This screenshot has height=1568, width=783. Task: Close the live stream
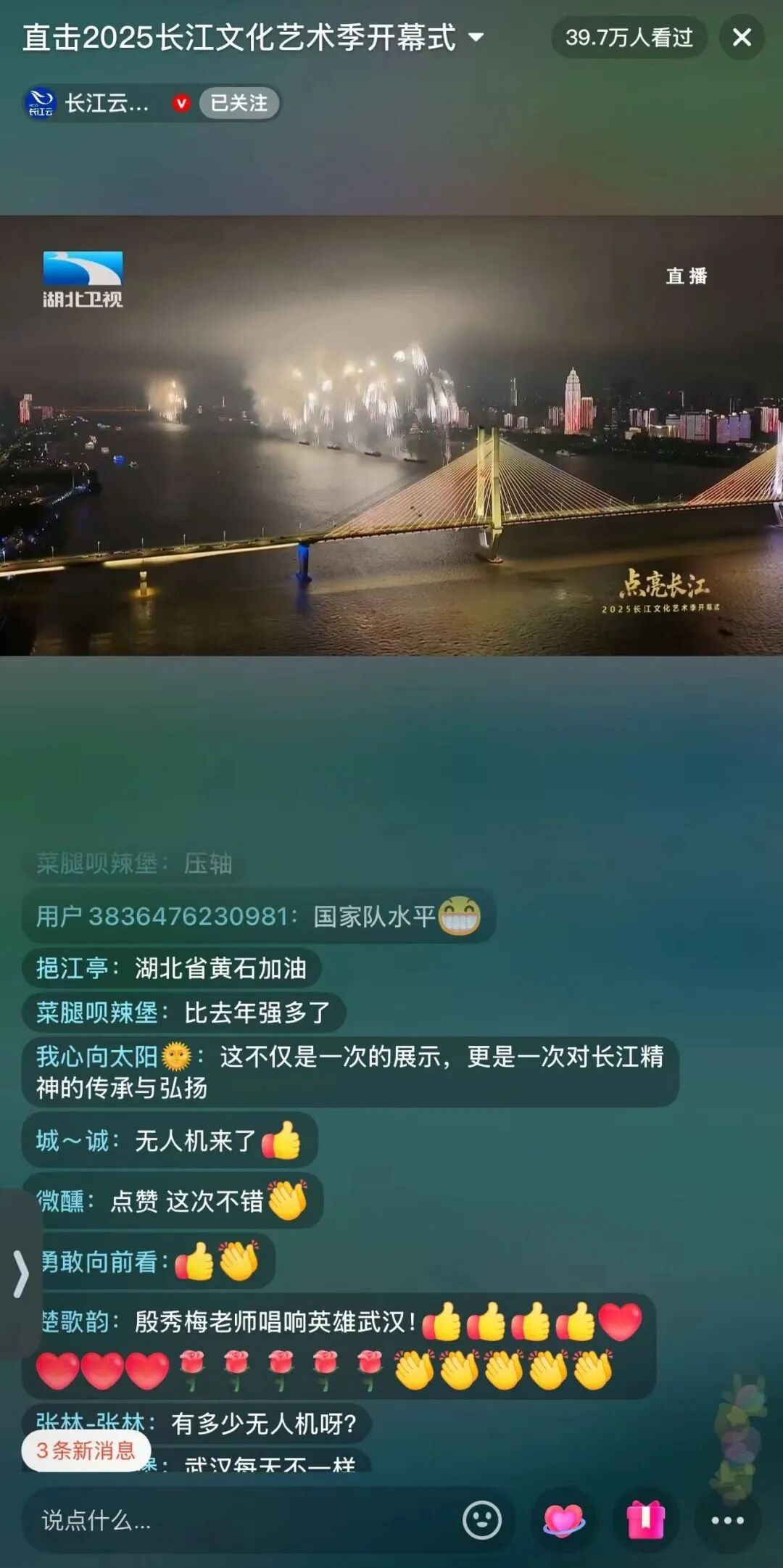coord(742,38)
